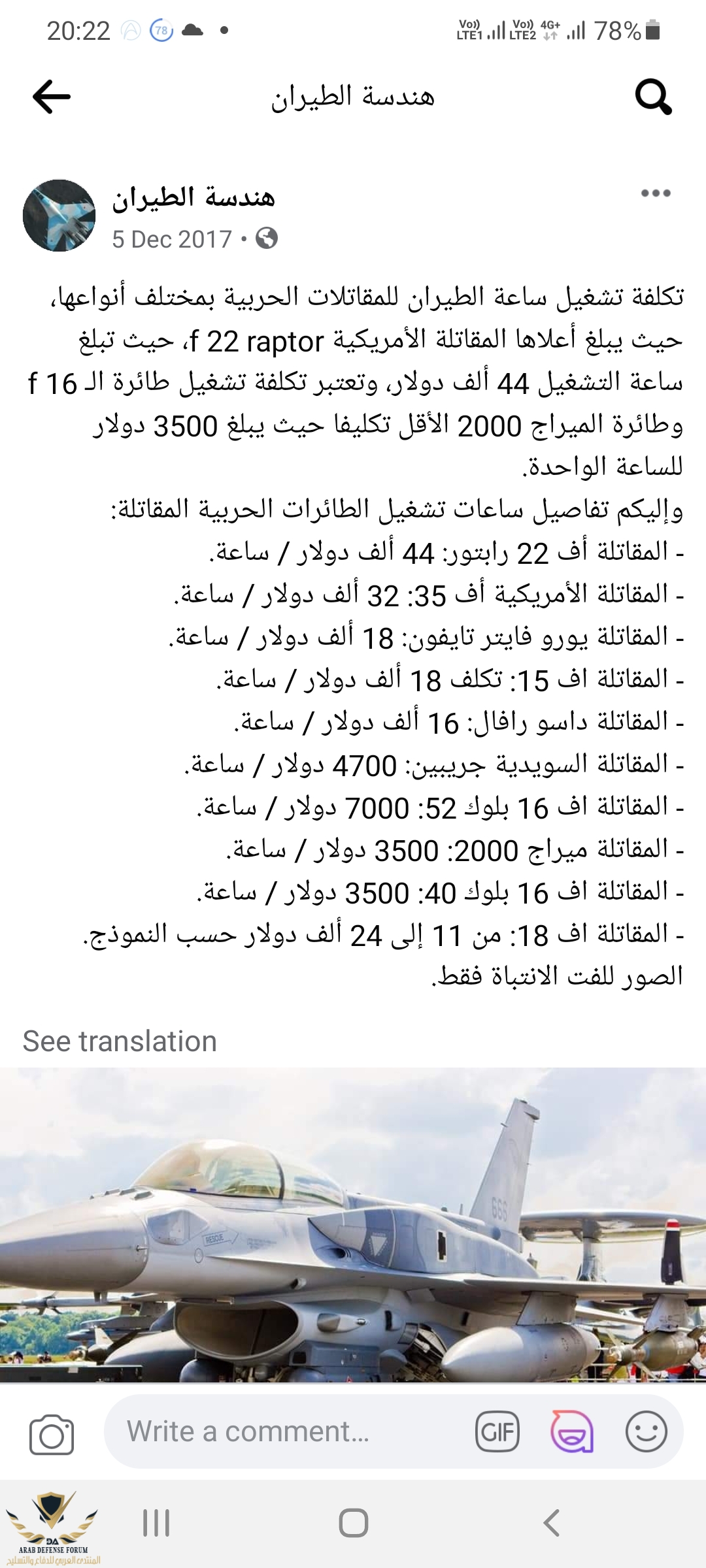706x1568 pixels.
Task: Go back using the top-left arrow
Action: pyautogui.click(x=52, y=97)
